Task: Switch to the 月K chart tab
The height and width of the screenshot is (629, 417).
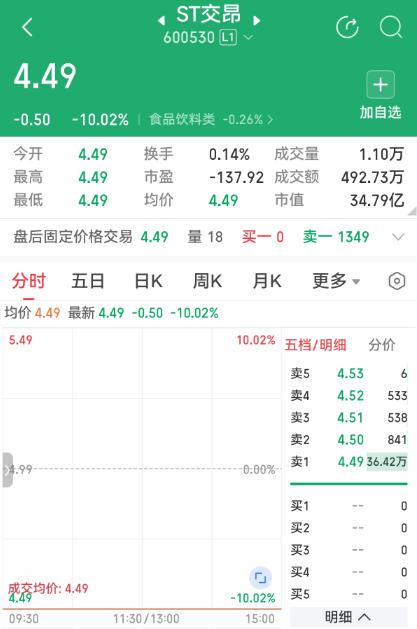Action: 267,281
